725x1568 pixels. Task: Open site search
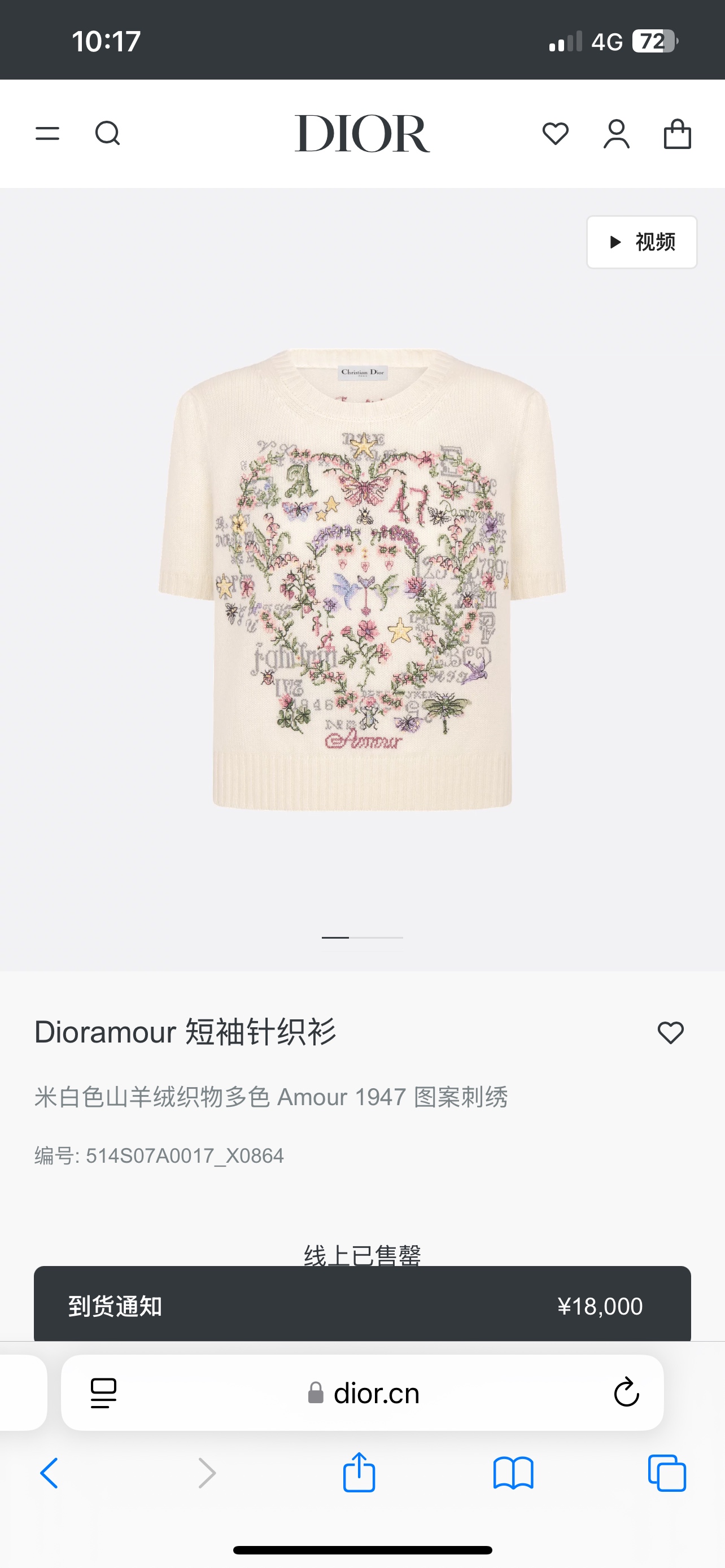(x=108, y=133)
